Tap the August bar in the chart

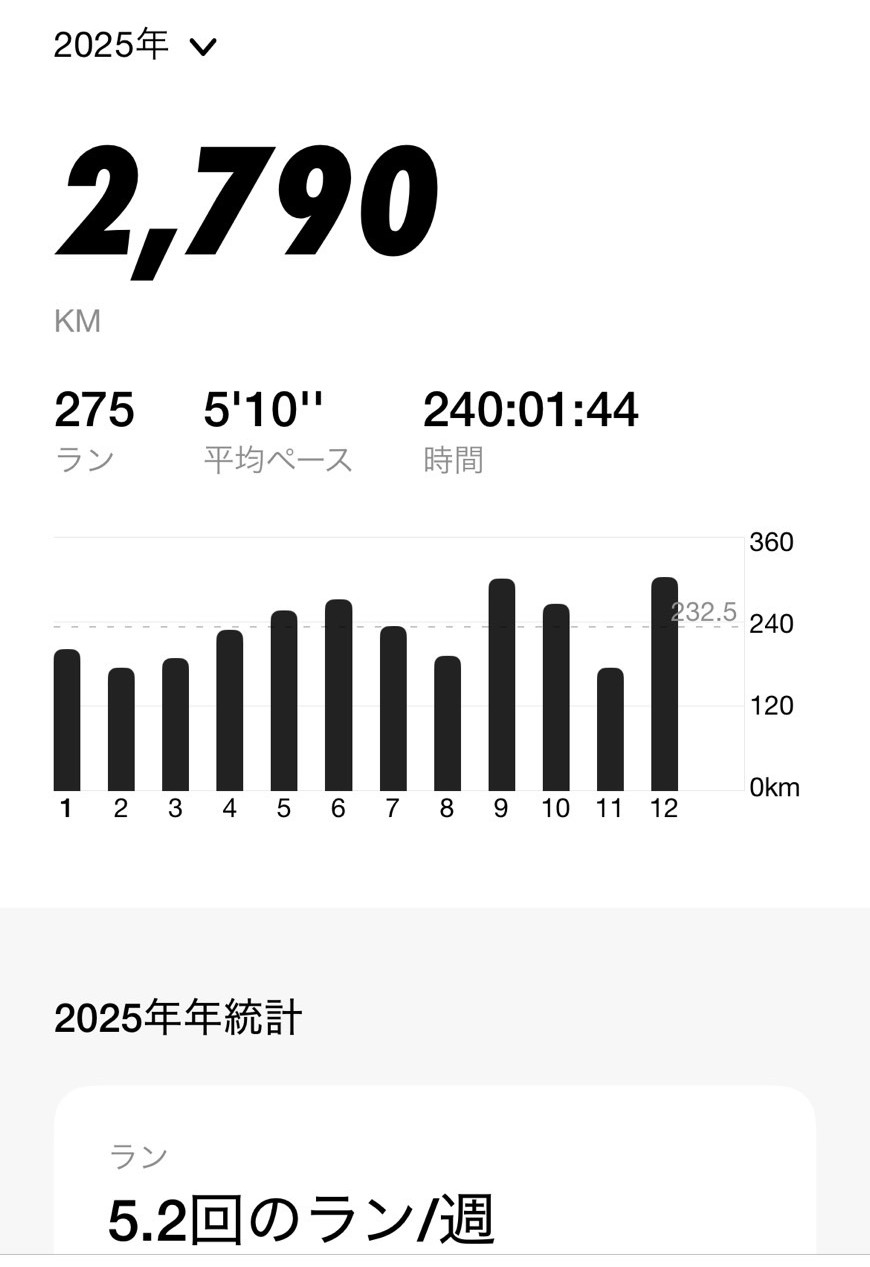(x=447, y=720)
